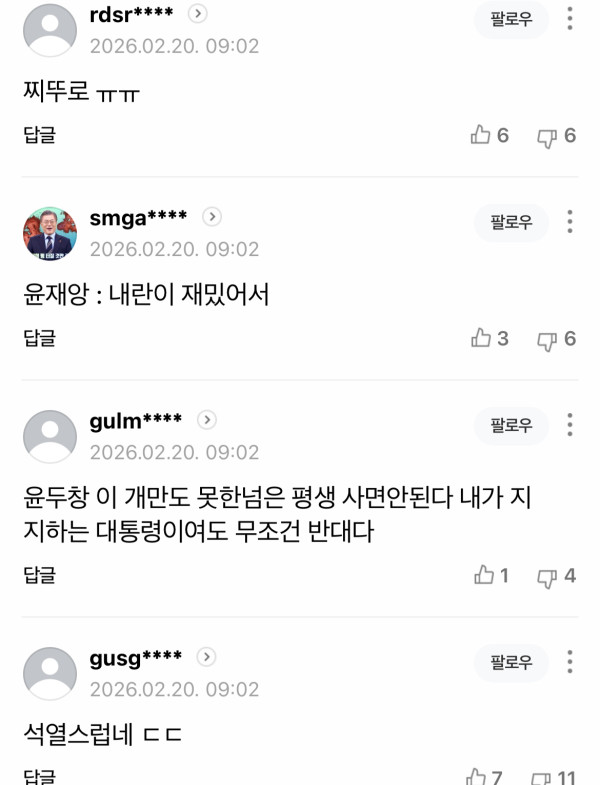Open overflow menu on gulm**** comment
Image resolution: width=600 pixels, height=785 pixels.
coord(570,425)
